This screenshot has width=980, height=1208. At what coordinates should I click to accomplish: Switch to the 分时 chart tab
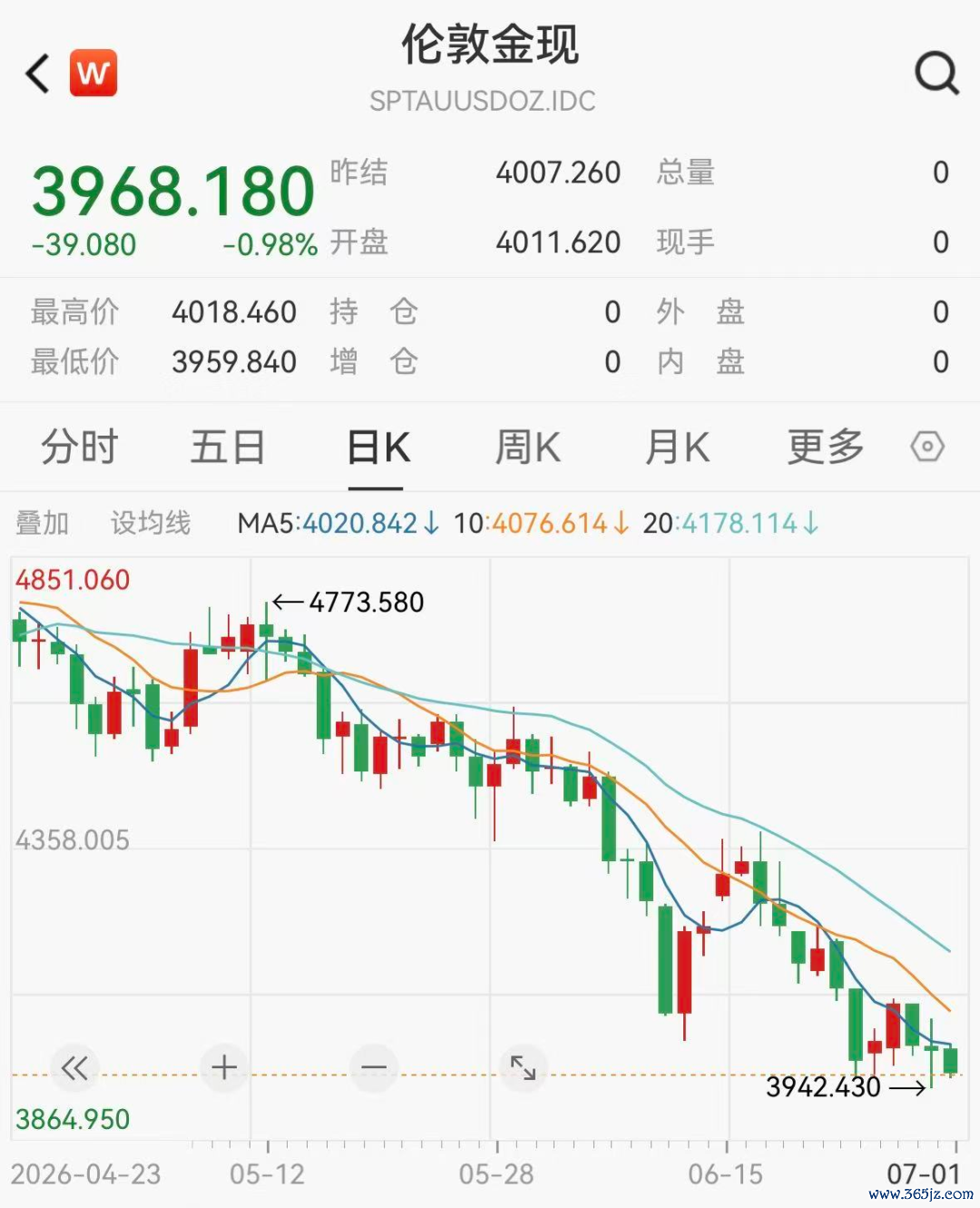pyautogui.click(x=80, y=447)
